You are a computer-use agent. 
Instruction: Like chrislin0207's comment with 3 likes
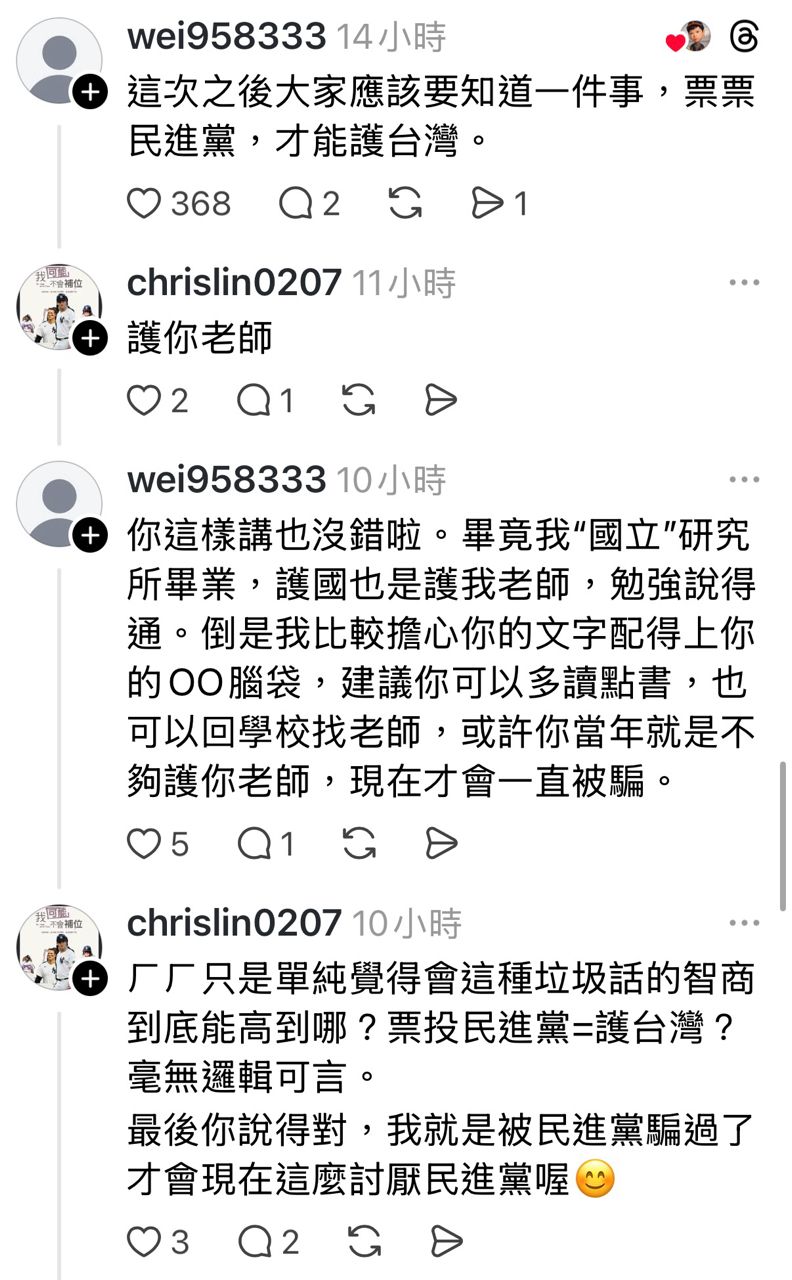[145, 1242]
